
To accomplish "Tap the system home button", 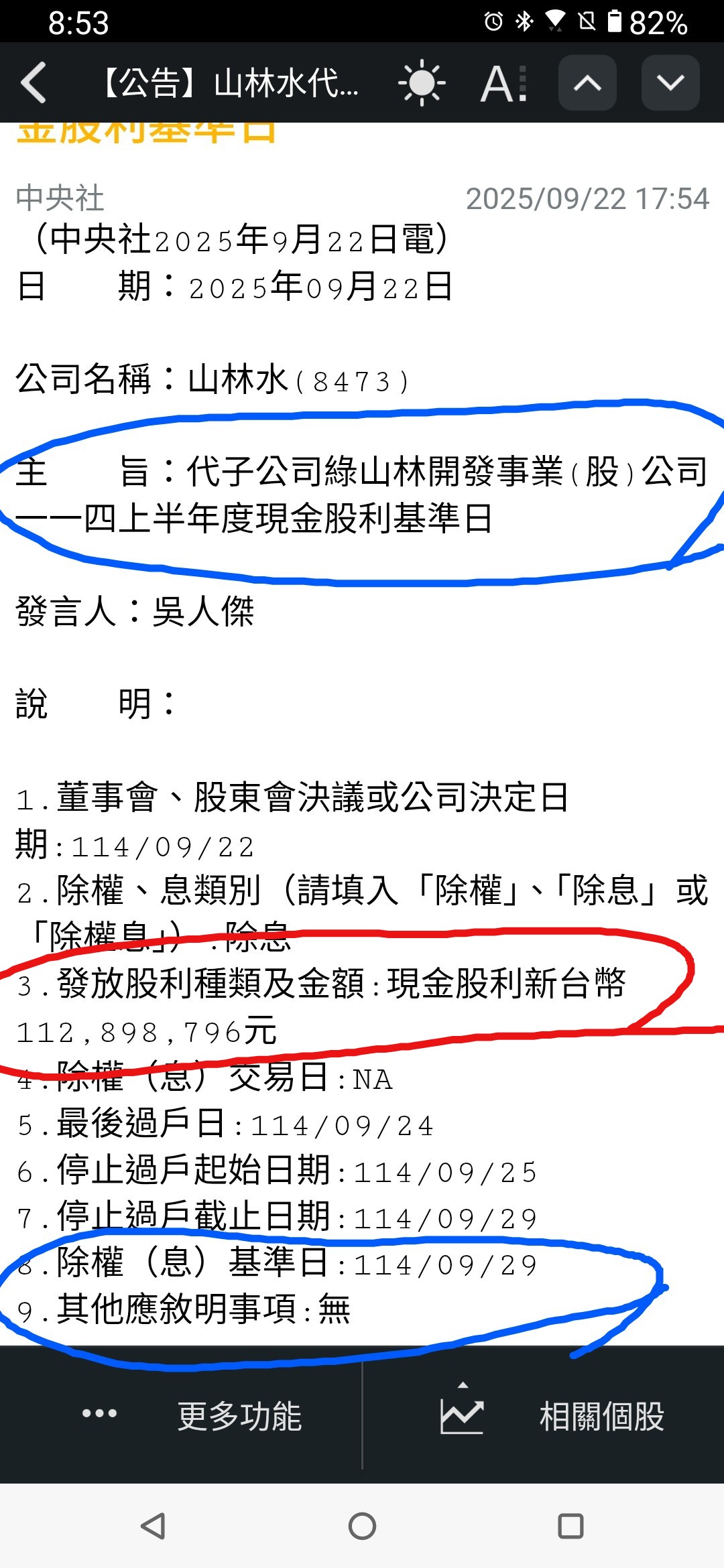I will (x=362, y=1526).
